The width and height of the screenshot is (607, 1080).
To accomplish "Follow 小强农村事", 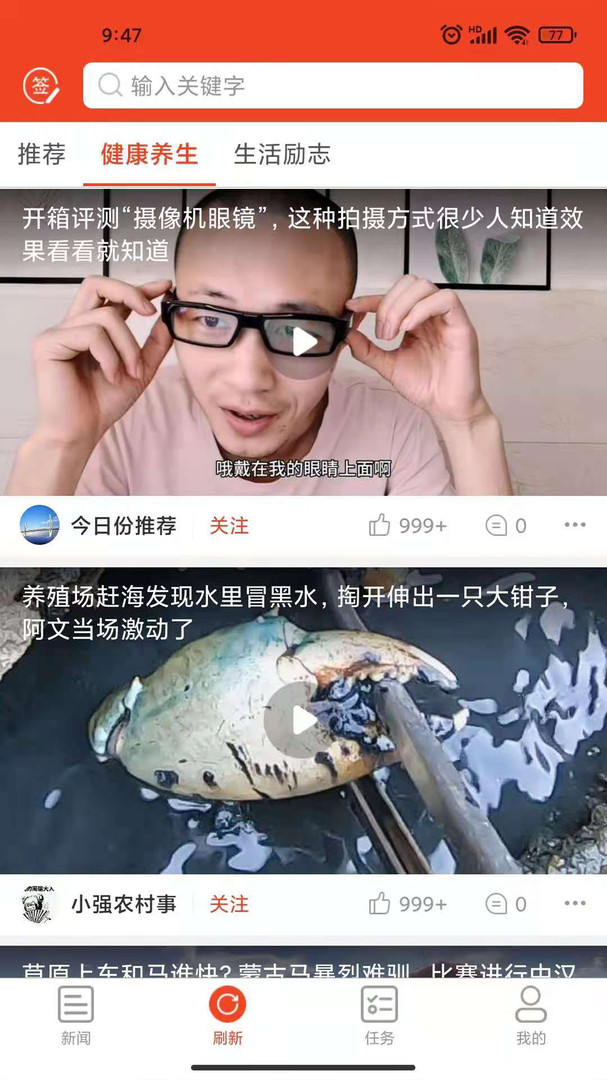I will click(229, 904).
